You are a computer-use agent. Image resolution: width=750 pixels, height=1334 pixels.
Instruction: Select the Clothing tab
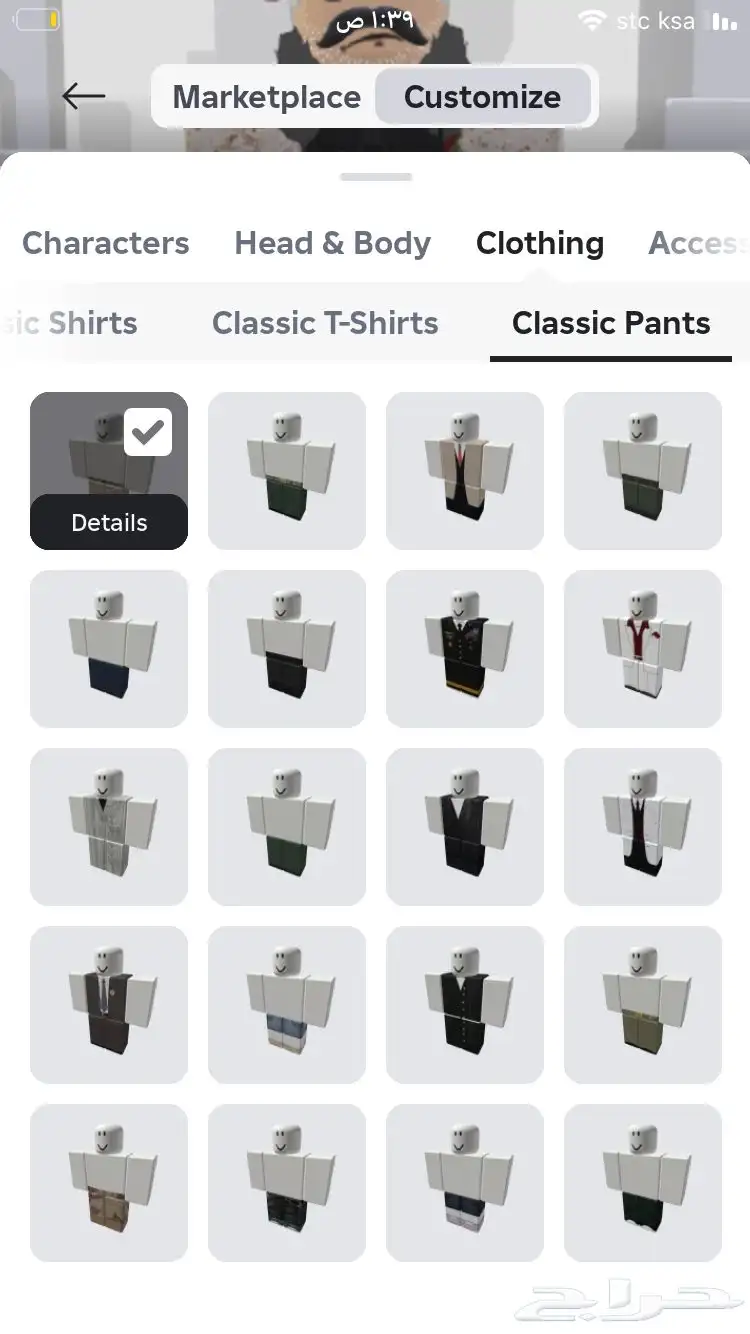[x=539, y=243]
